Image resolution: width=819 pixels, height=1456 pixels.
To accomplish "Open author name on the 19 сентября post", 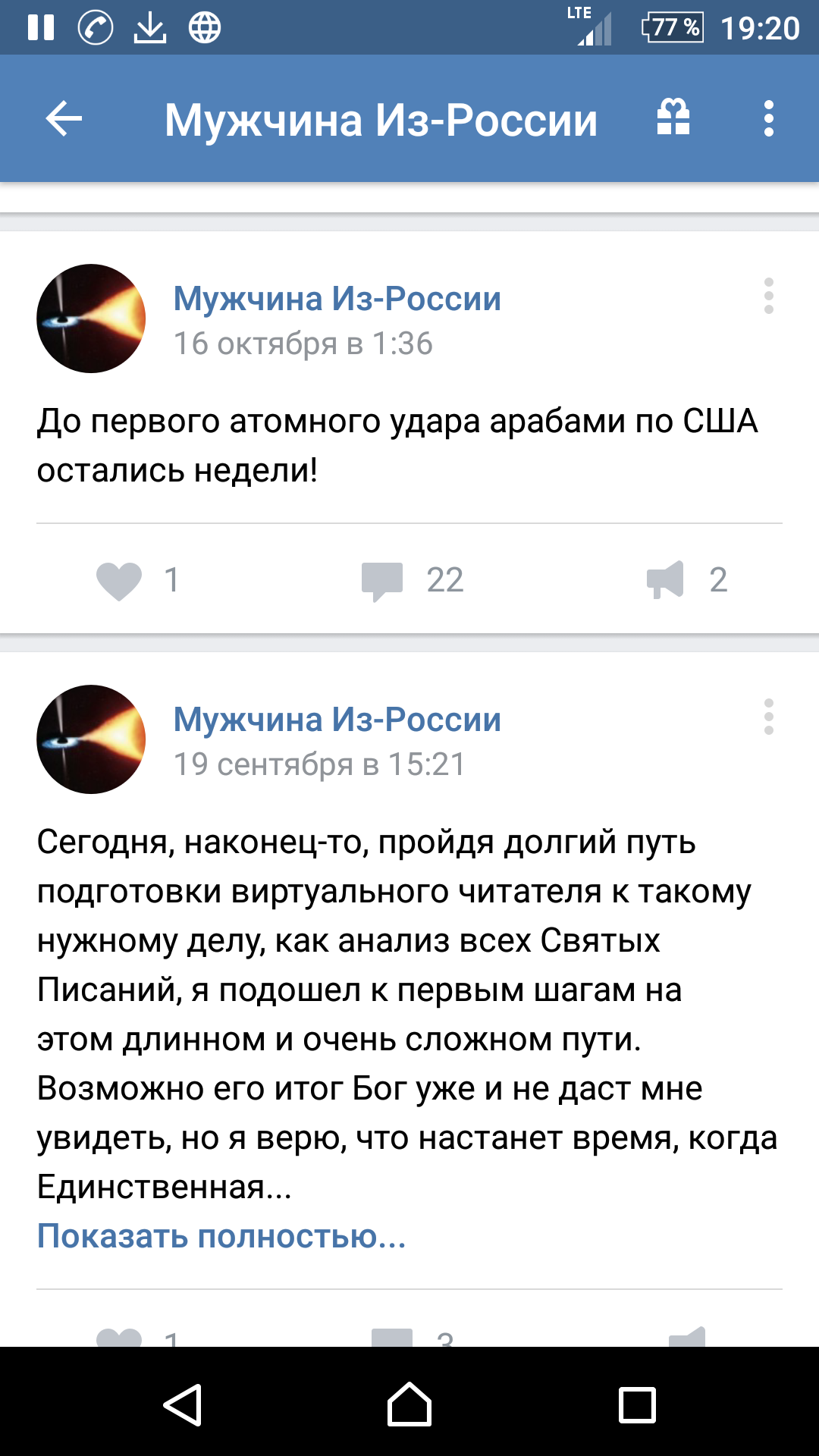I will 337,719.
